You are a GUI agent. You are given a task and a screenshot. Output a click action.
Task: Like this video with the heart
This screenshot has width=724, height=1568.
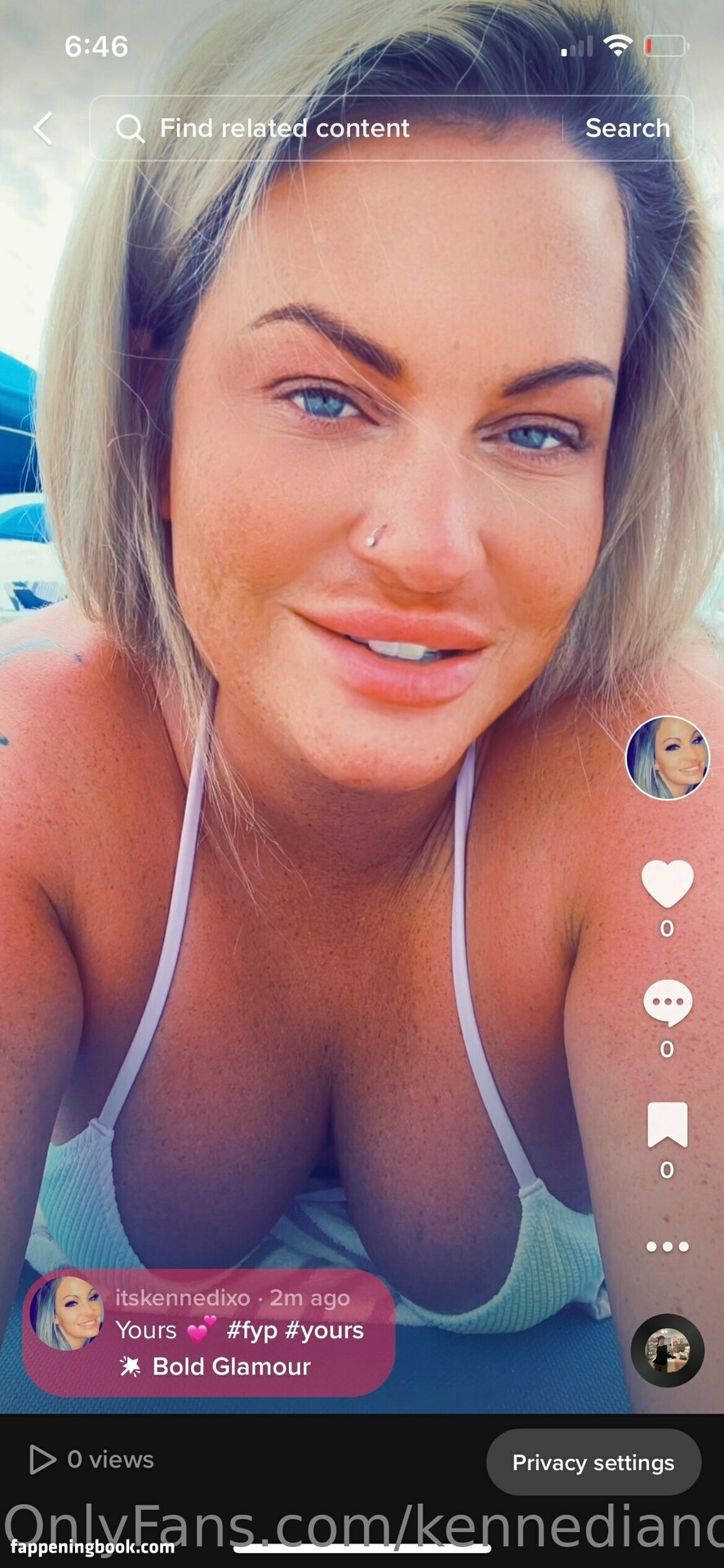pyautogui.click(x=667, y=884)
